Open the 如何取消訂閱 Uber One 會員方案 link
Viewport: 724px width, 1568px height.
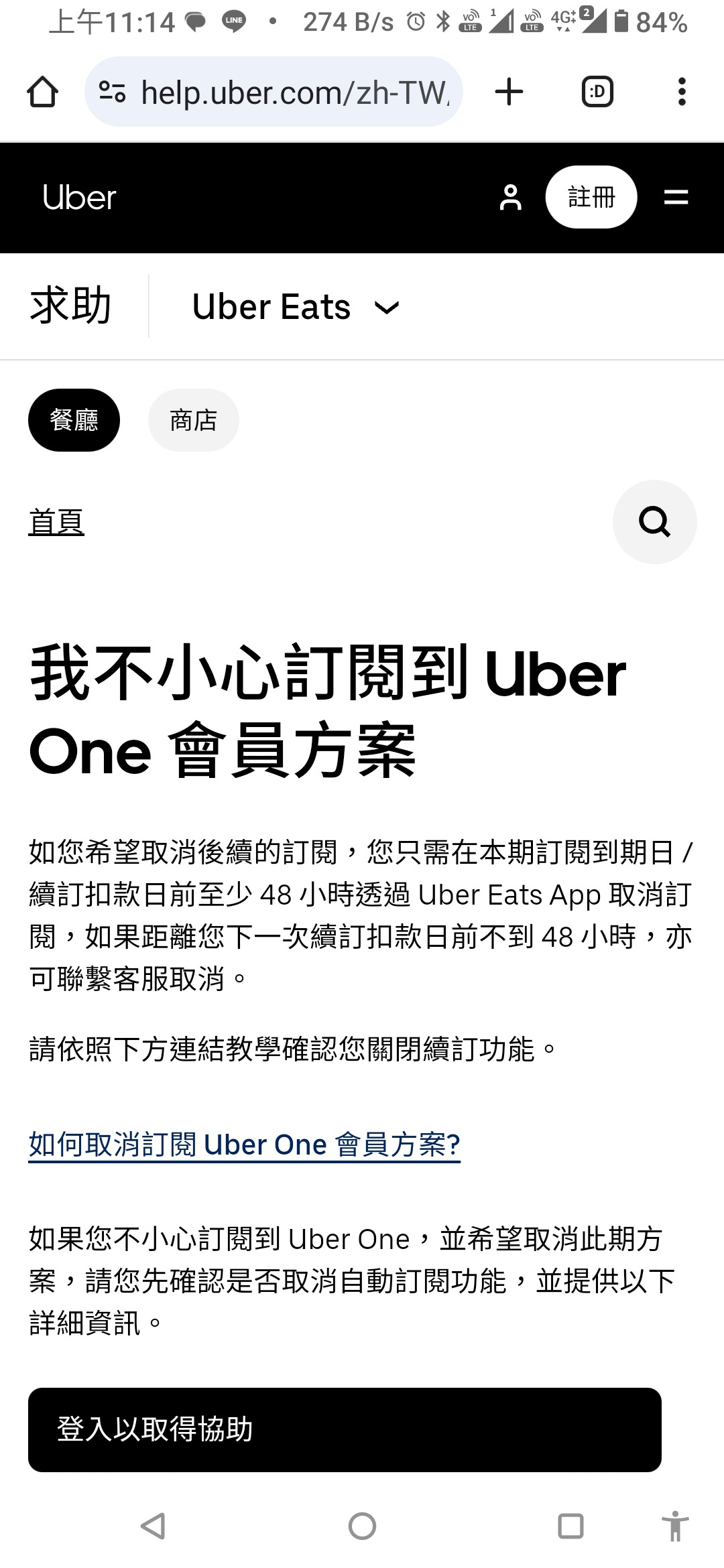click(x=244, y=1145)
